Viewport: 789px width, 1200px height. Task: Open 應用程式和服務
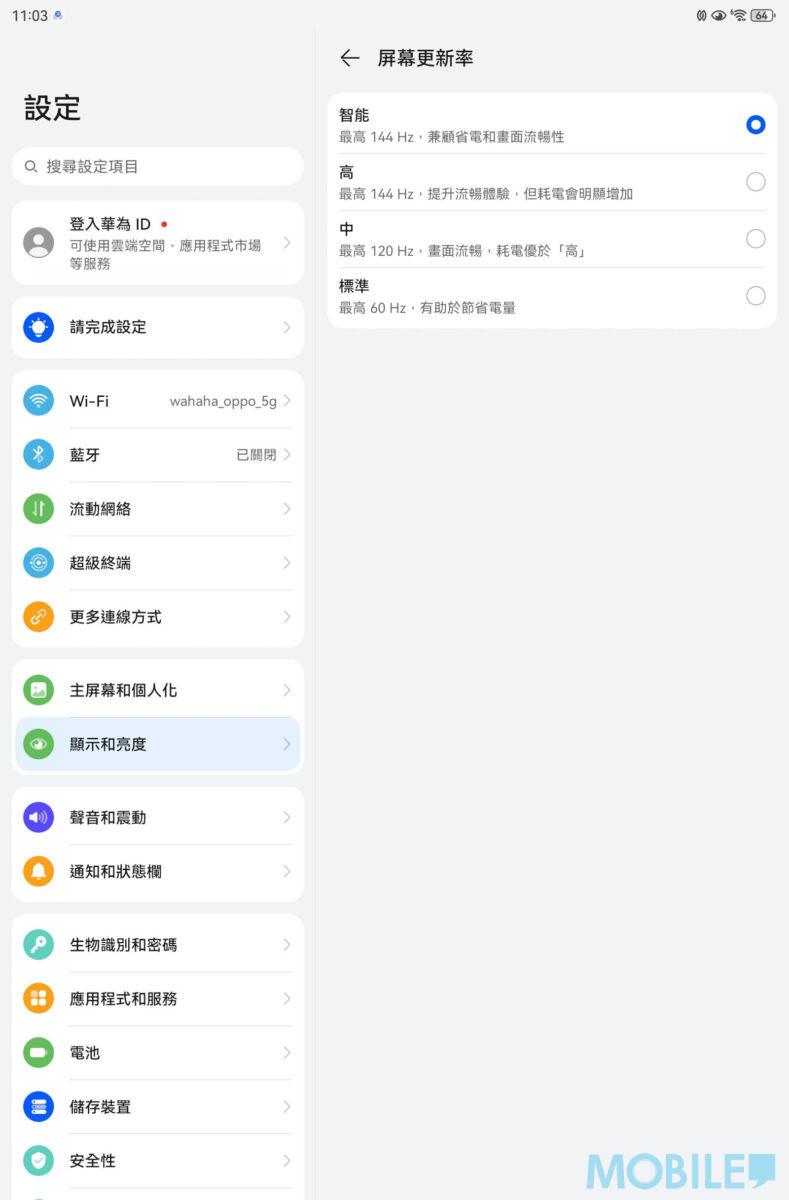tap(157, 999)
